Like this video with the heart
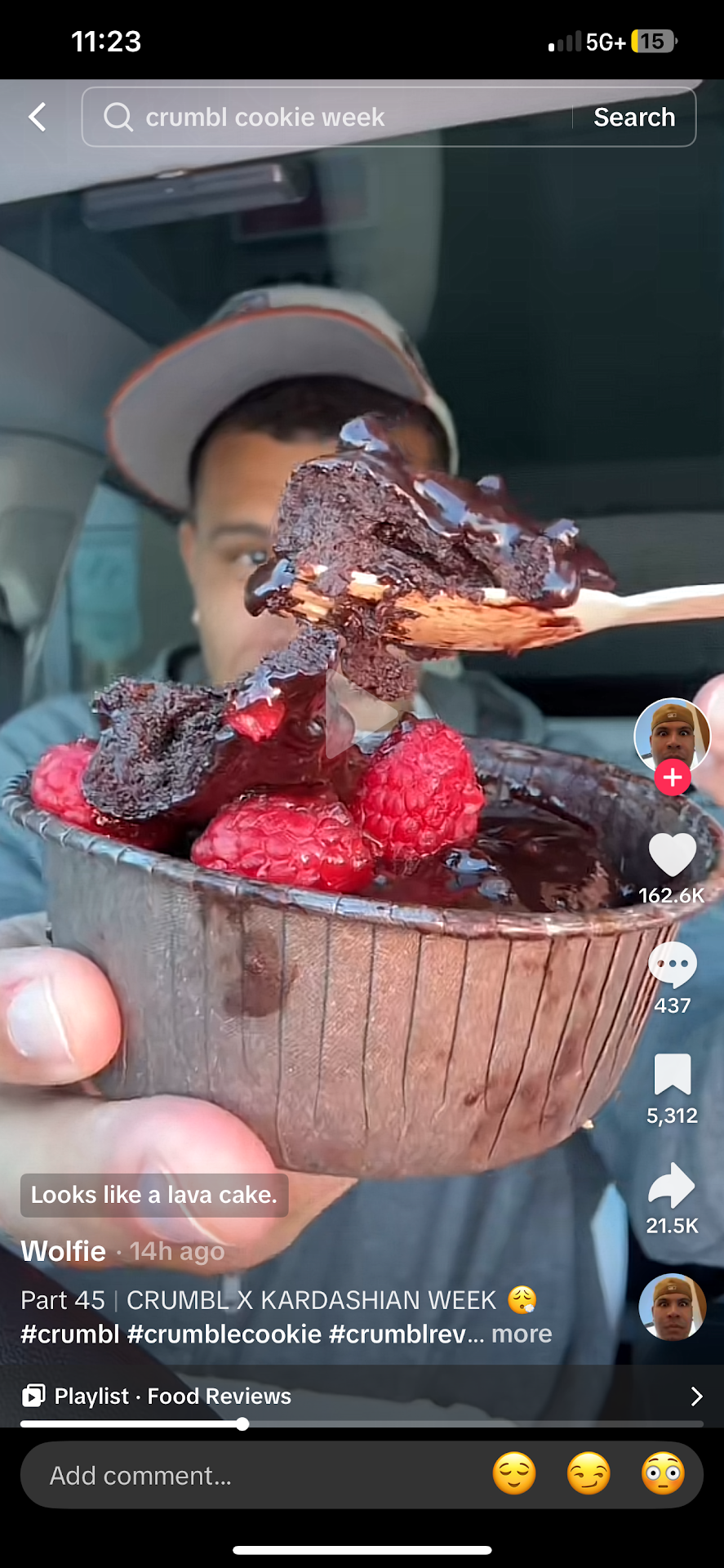This screenshot has width=724, height=1568. click(x=672, y=855)
